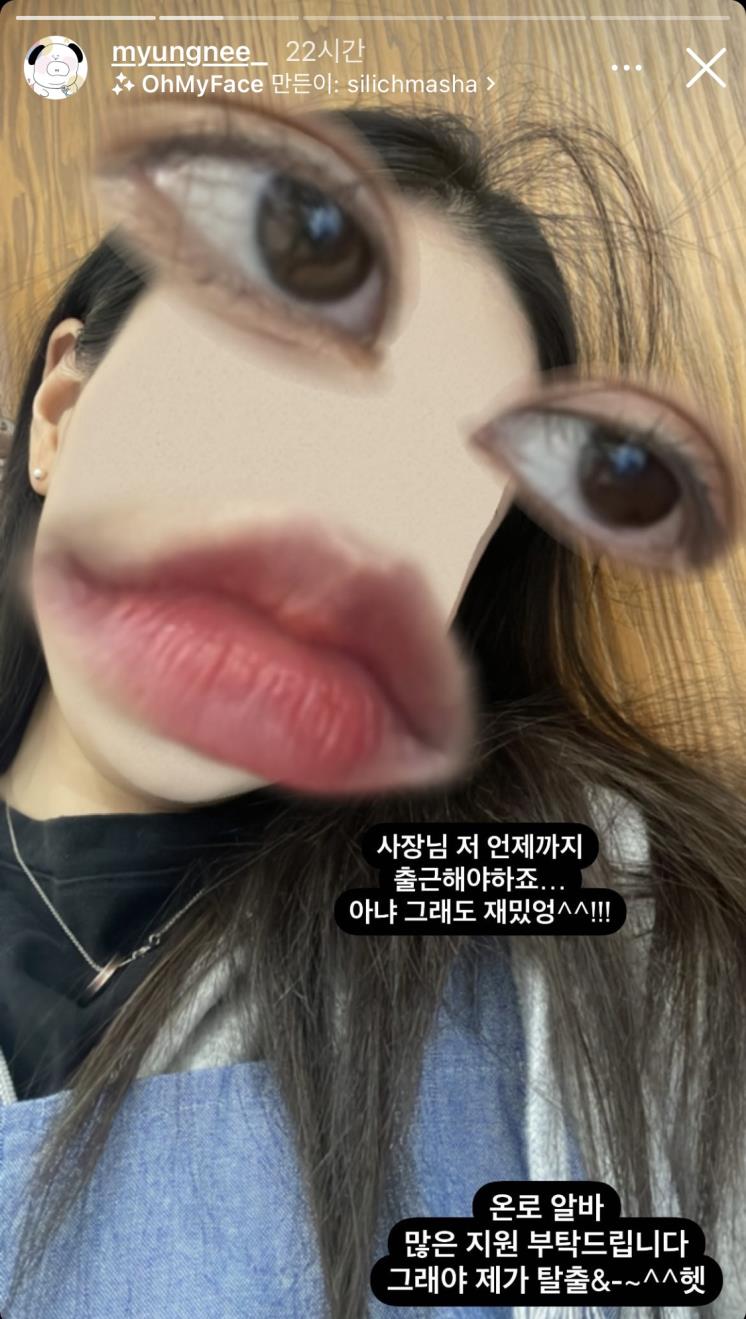Close the story viewer
The width and height of the screenshot is (746, 1319).
706,68
